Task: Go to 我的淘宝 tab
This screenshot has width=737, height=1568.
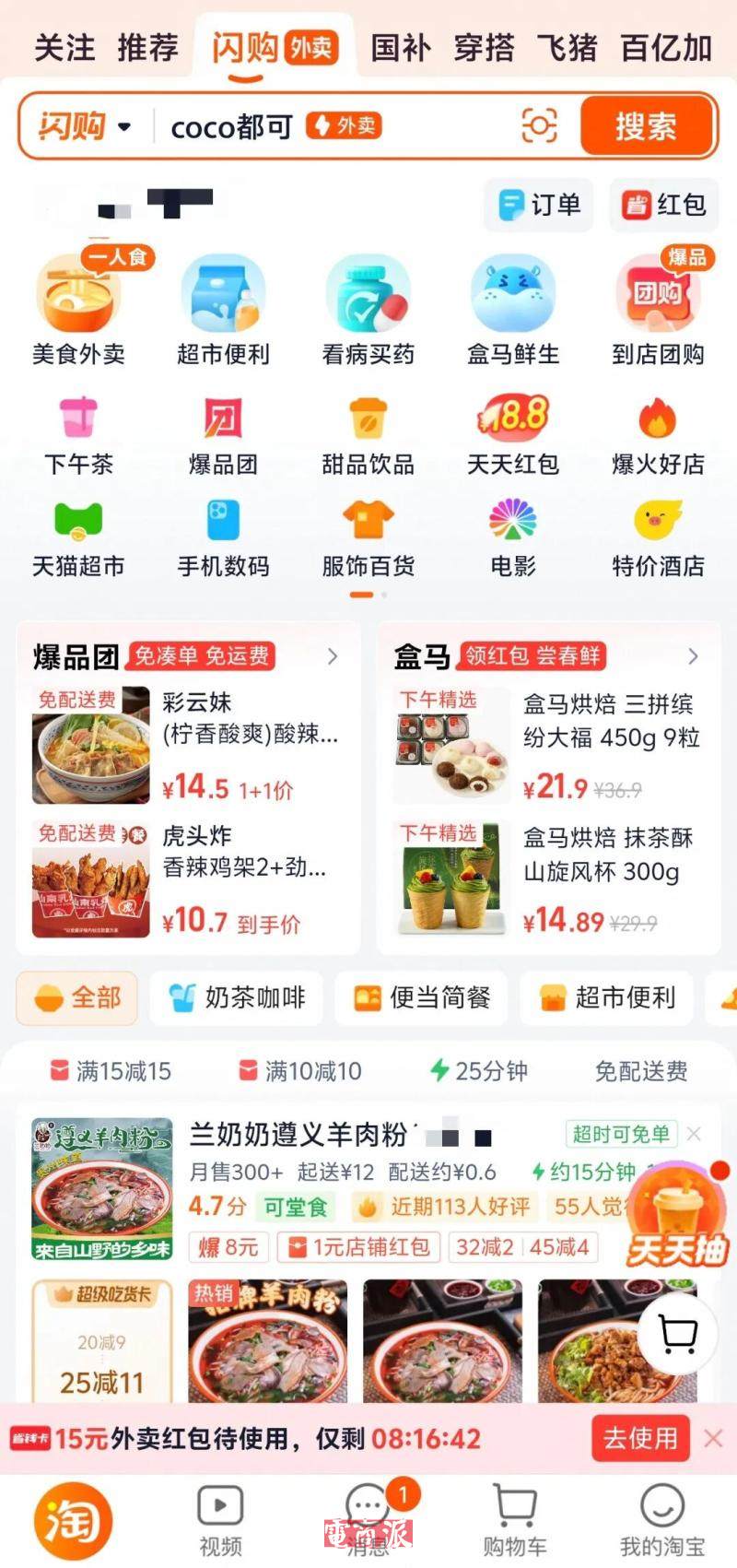Action: tap(661, 1521)
